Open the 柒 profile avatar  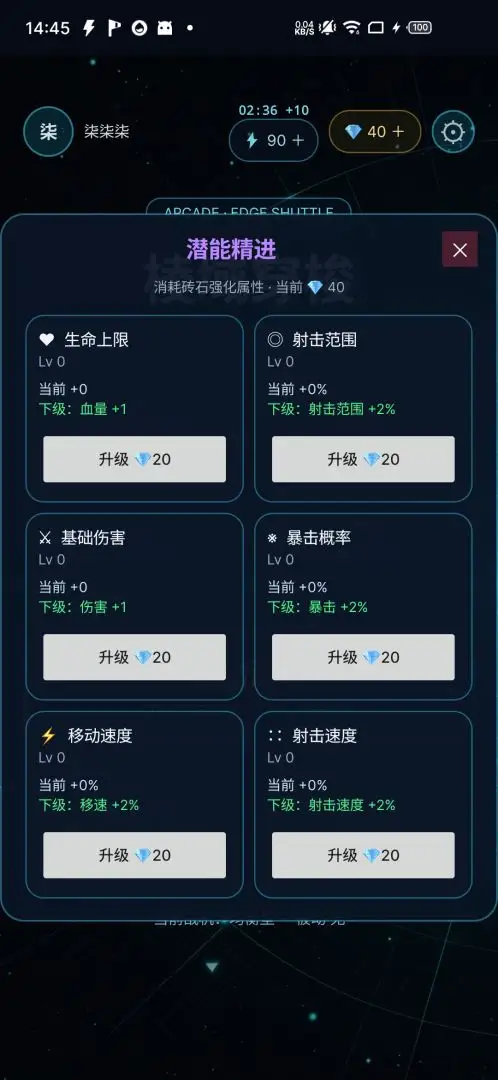[48, 132]
